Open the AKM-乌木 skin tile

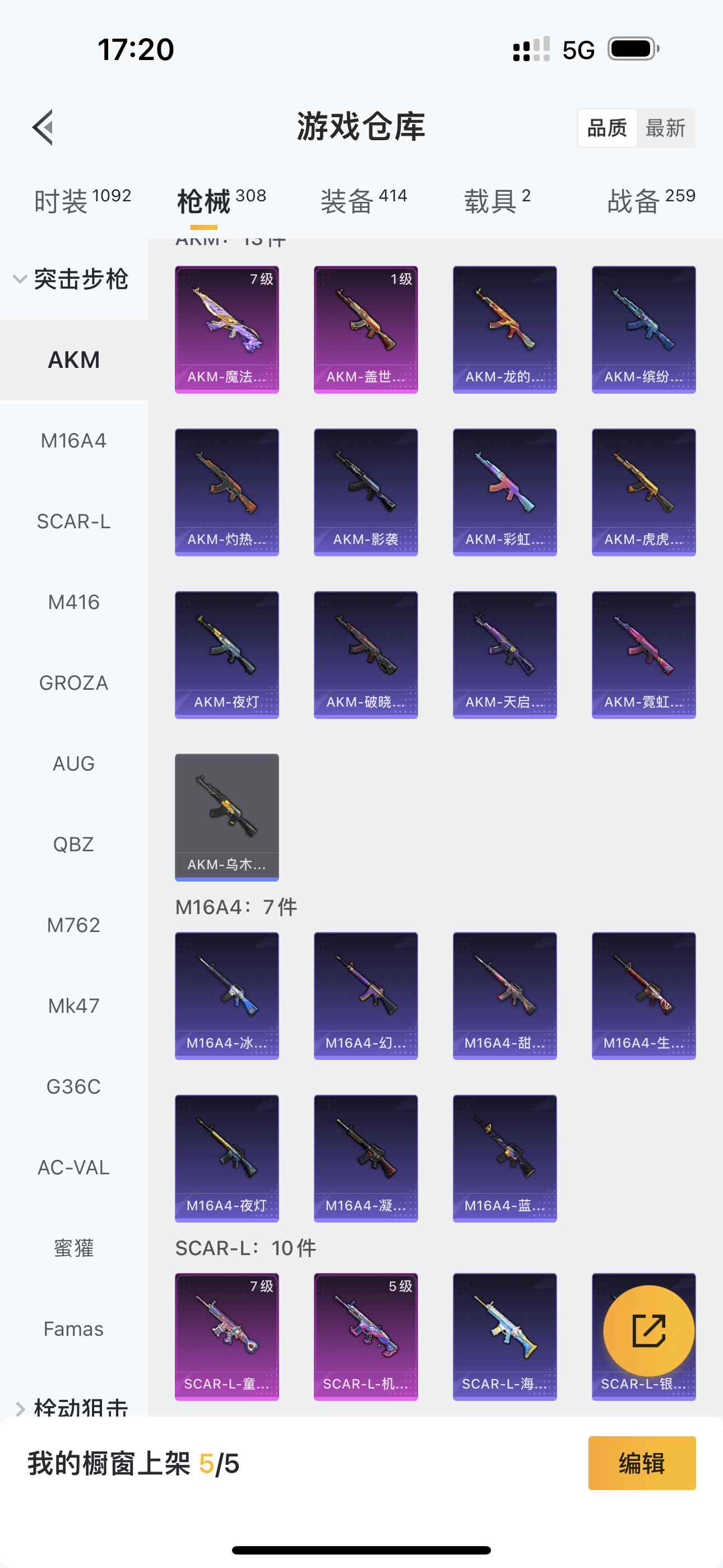pos(227,817)
